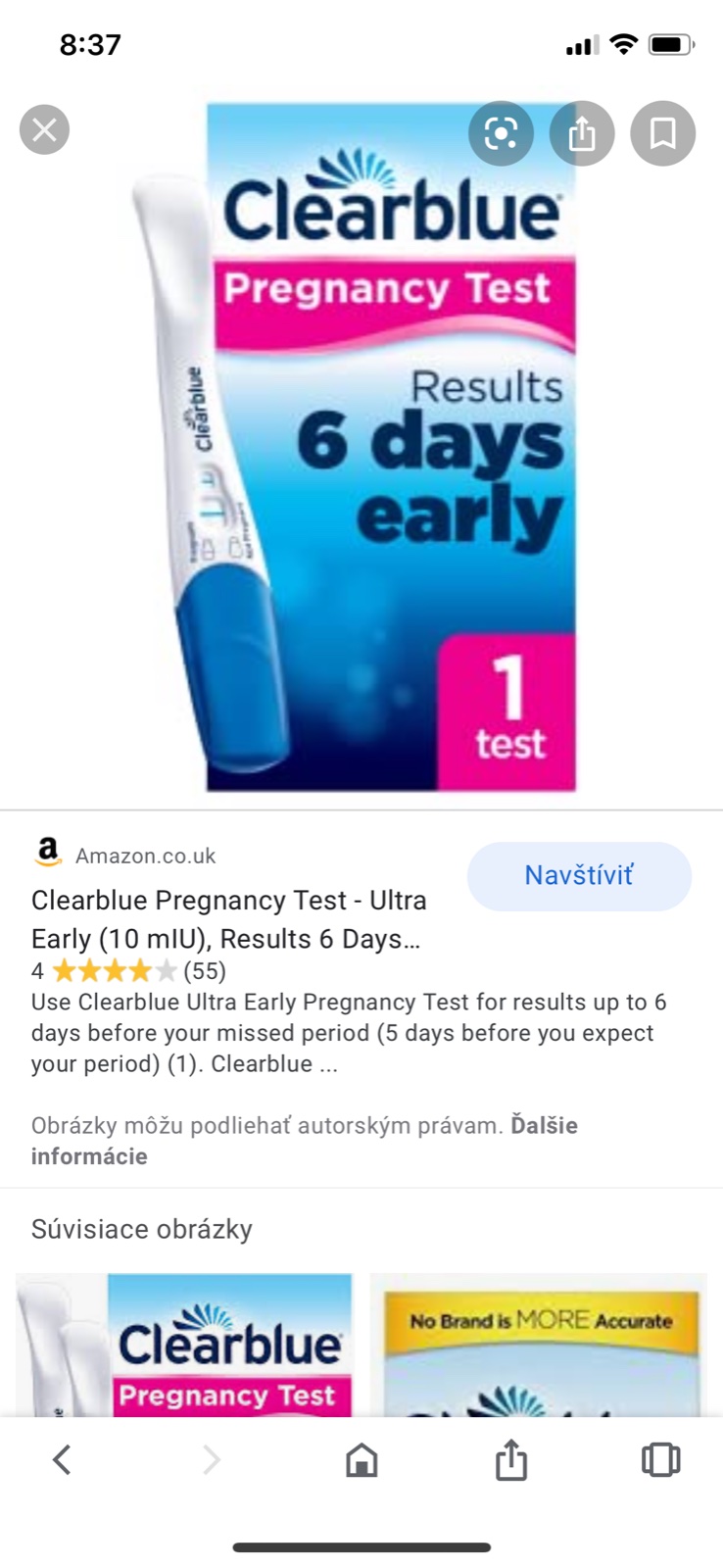Share this image result
723x1568 pixels.
click(582, 132)
